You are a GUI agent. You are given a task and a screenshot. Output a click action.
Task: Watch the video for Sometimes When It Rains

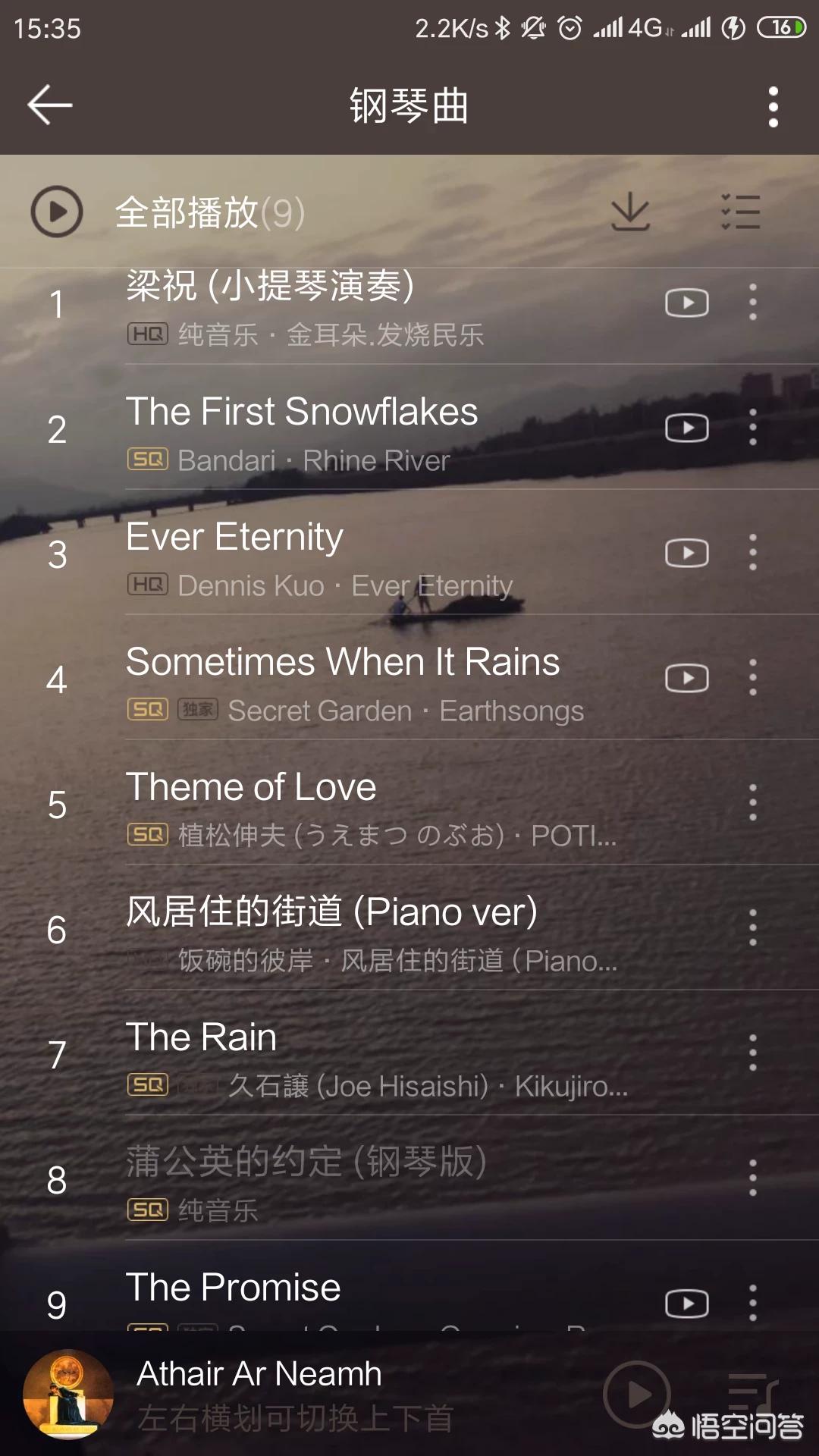click(x=686, y=678)
